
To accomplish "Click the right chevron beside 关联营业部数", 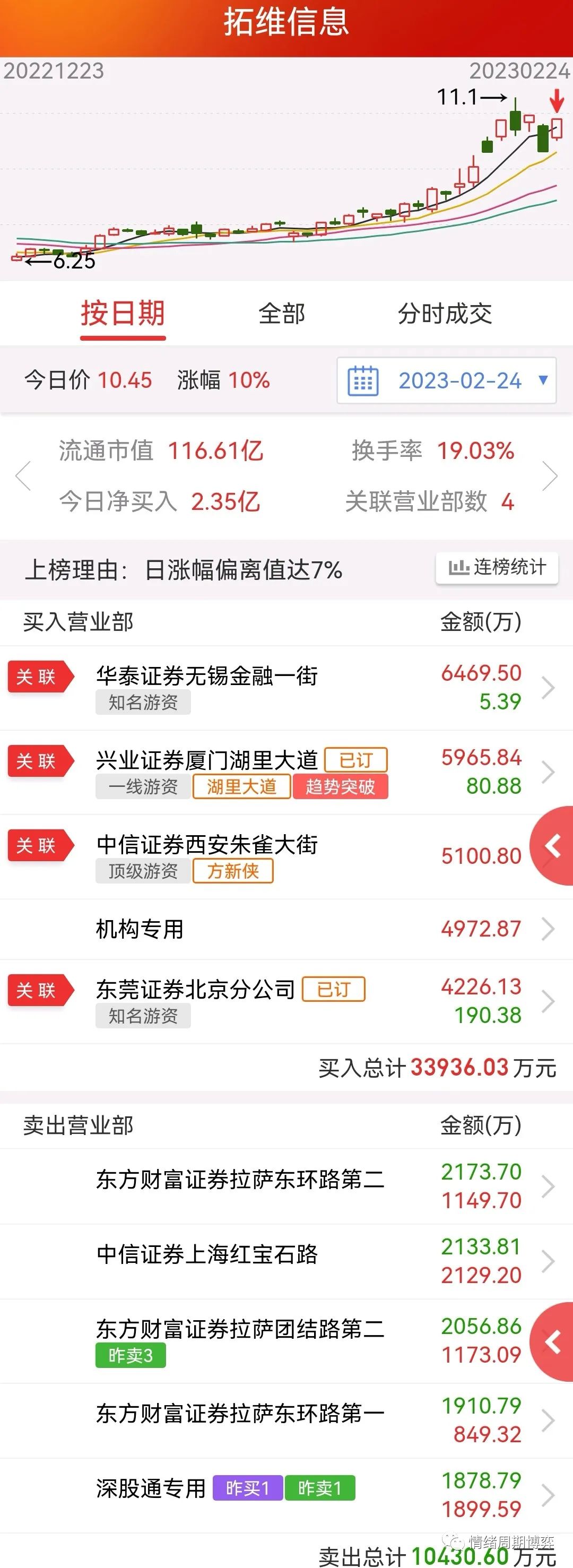I will [x=551, y=476].
